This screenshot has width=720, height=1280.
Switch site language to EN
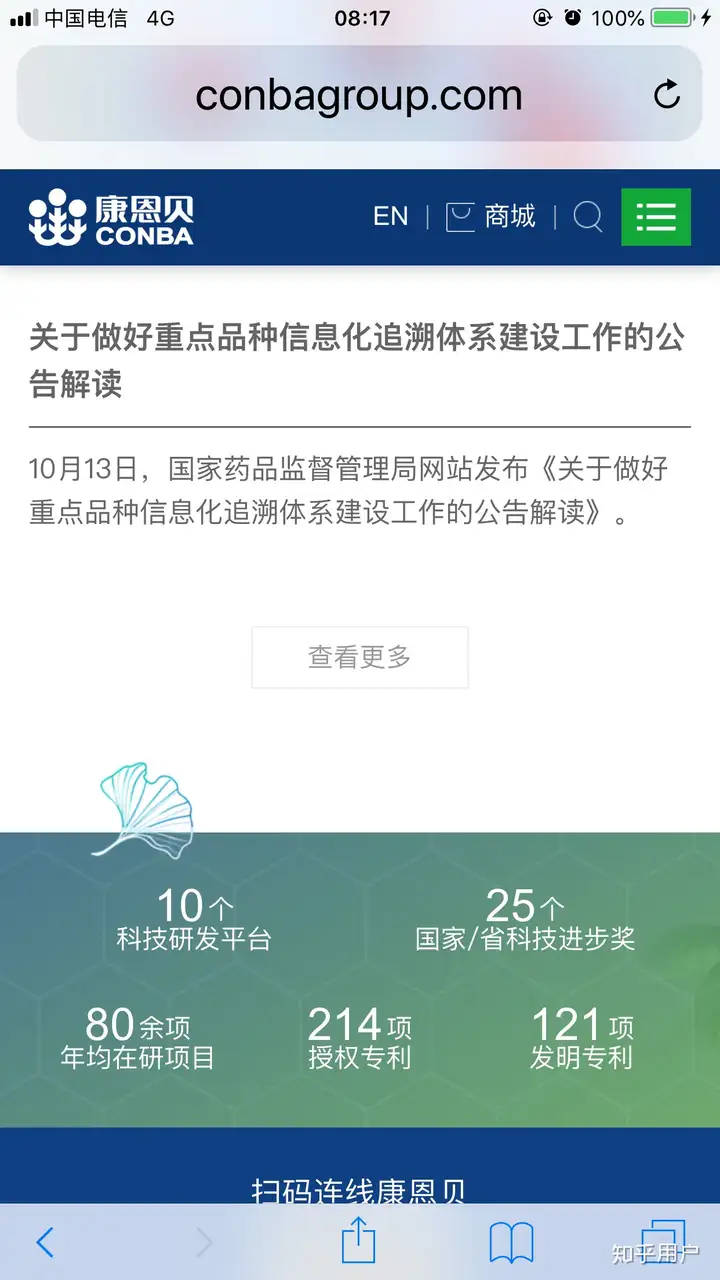tap(390, 216)
